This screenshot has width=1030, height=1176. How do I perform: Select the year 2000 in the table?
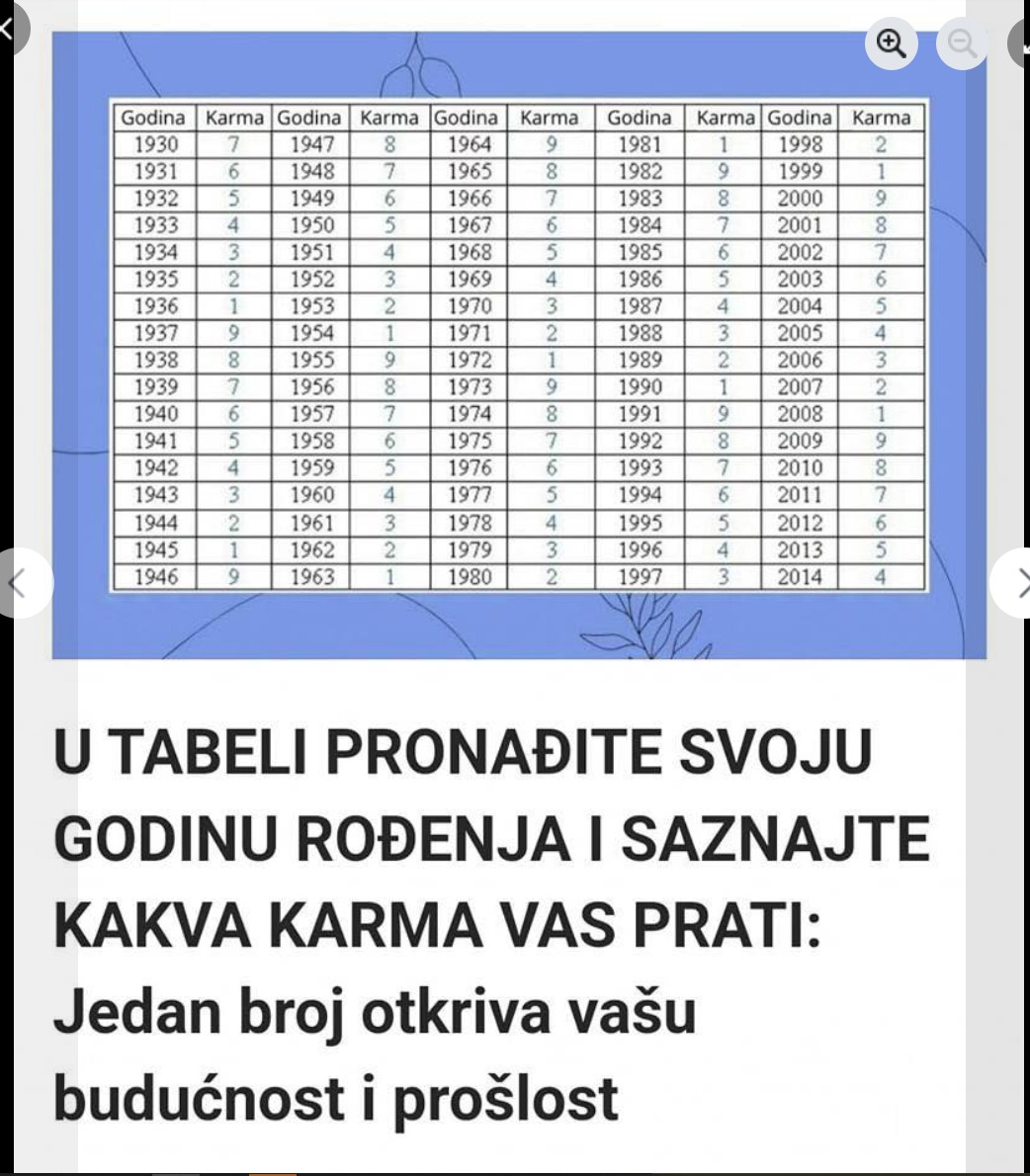pyautogui.click(x=800, y=198)
